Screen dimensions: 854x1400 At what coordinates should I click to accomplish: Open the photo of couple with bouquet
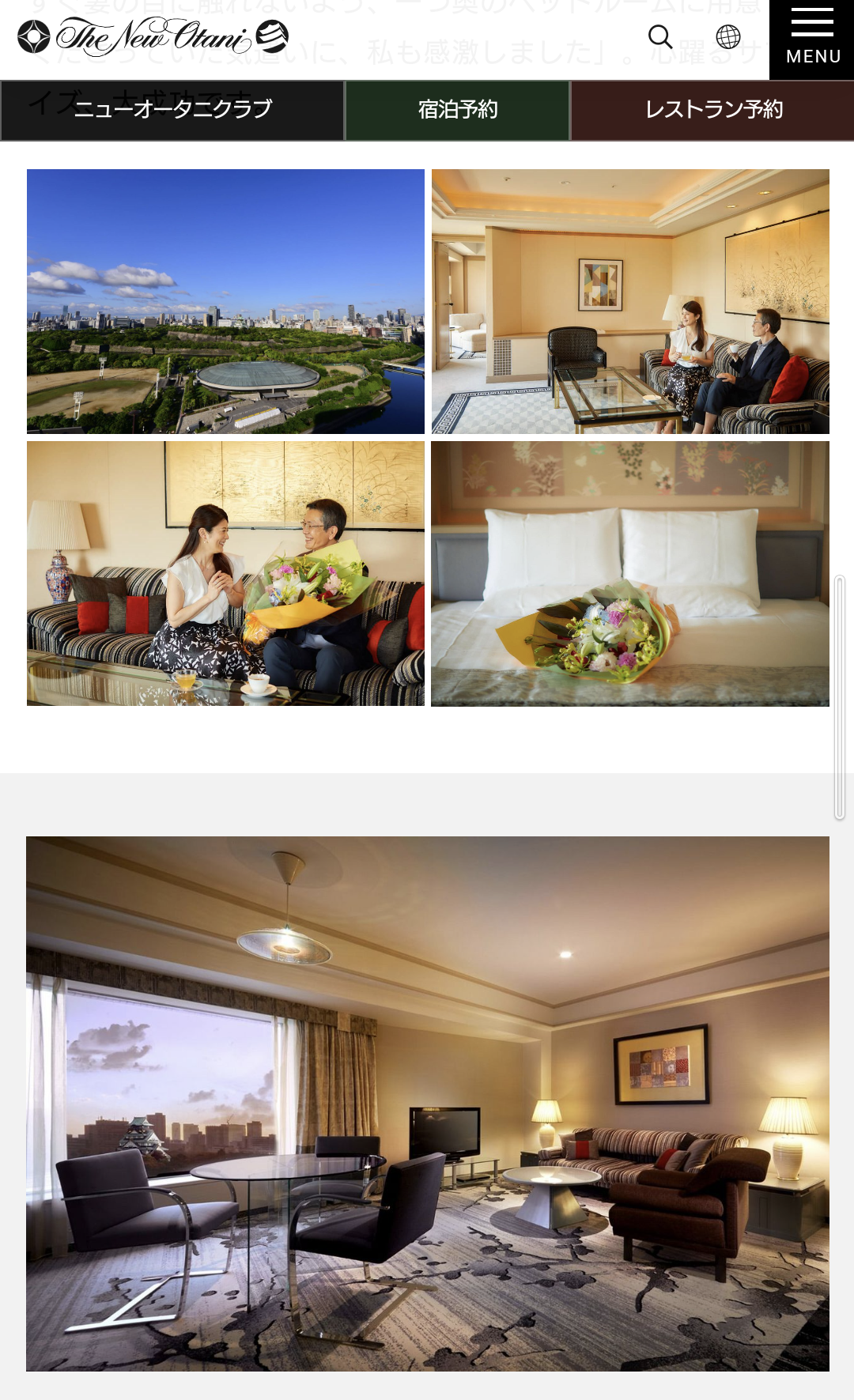225,573
